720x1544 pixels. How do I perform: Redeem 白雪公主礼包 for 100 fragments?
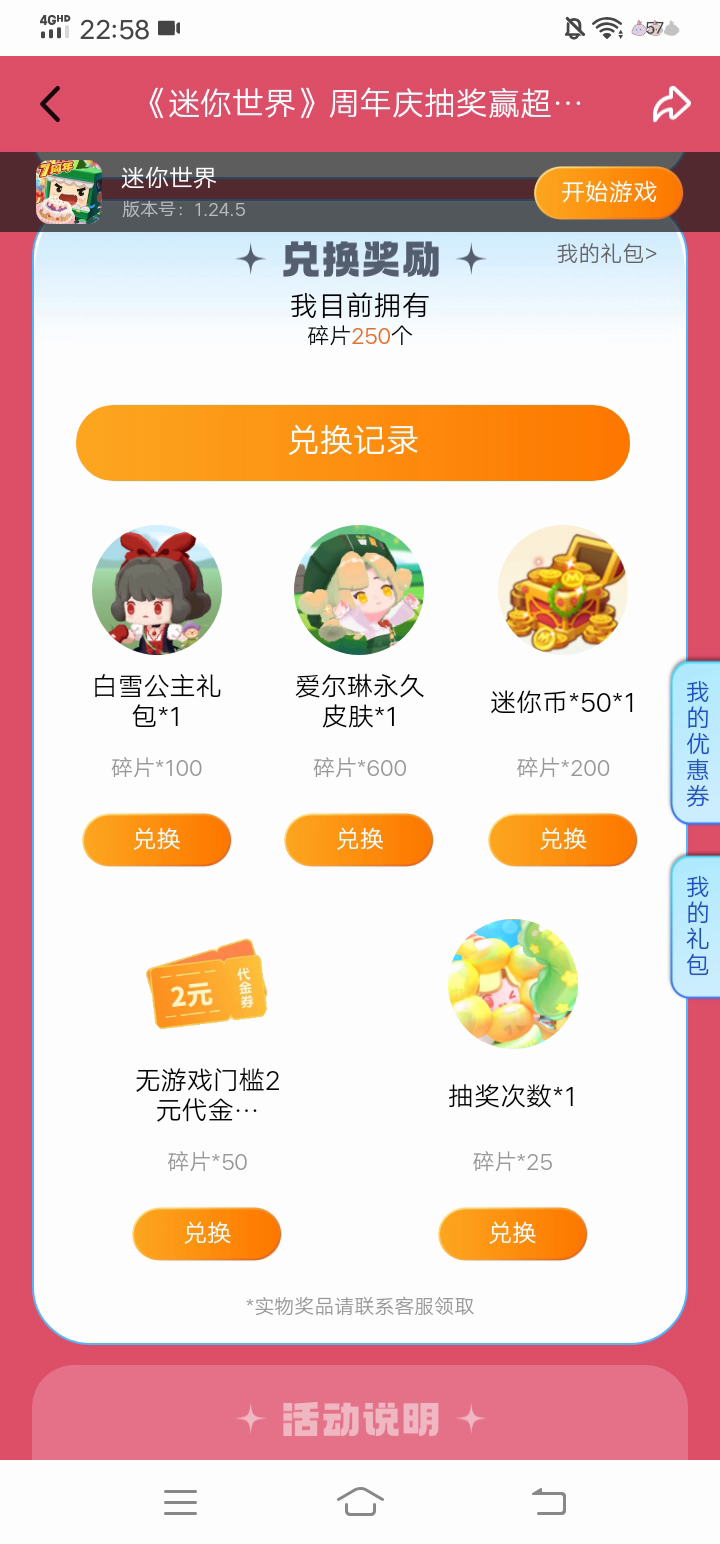pyautogui.click(x=157, y=839)
